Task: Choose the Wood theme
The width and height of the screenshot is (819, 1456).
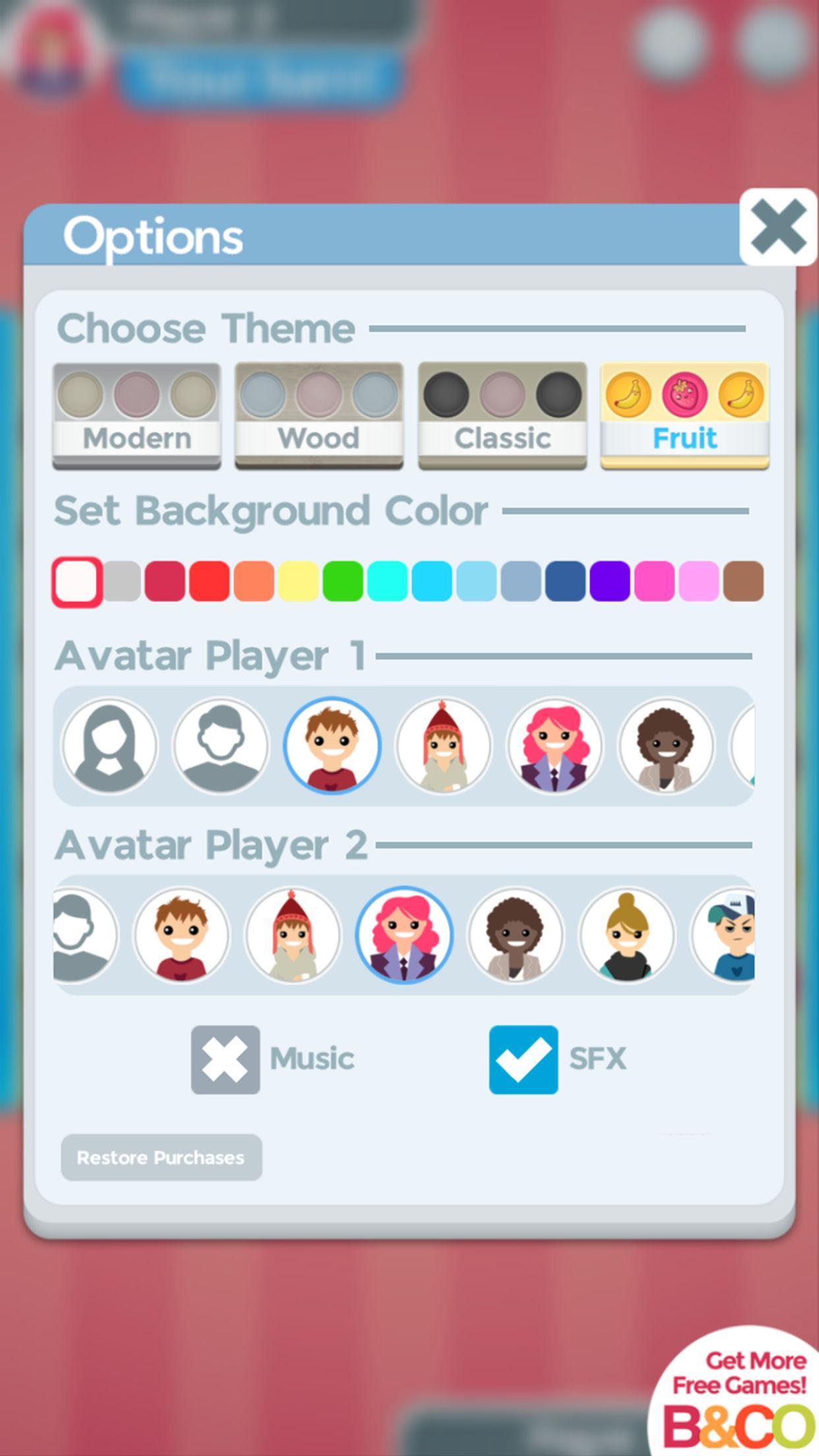Action: tap(319, 415)
